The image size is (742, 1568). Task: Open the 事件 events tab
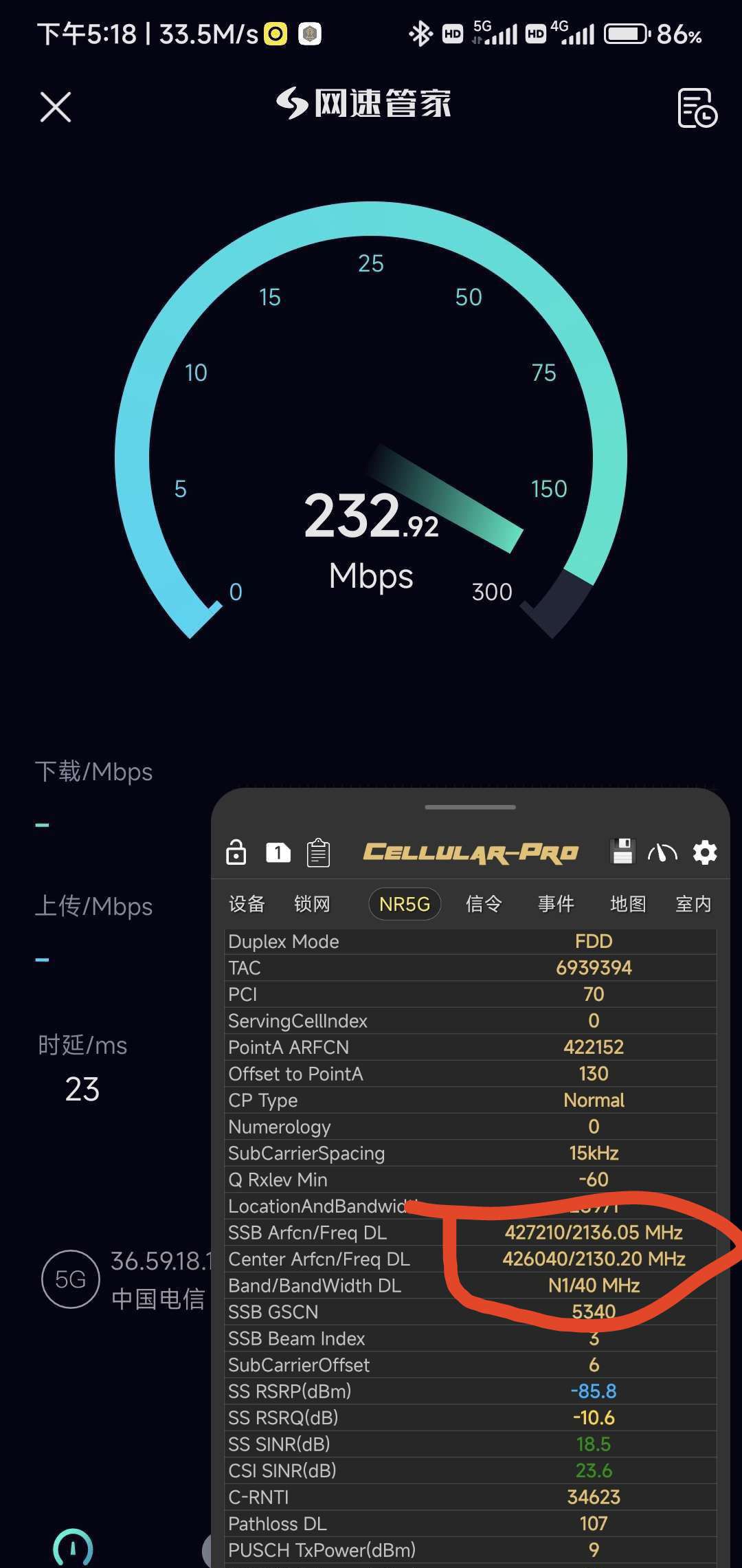pos(556,904)
